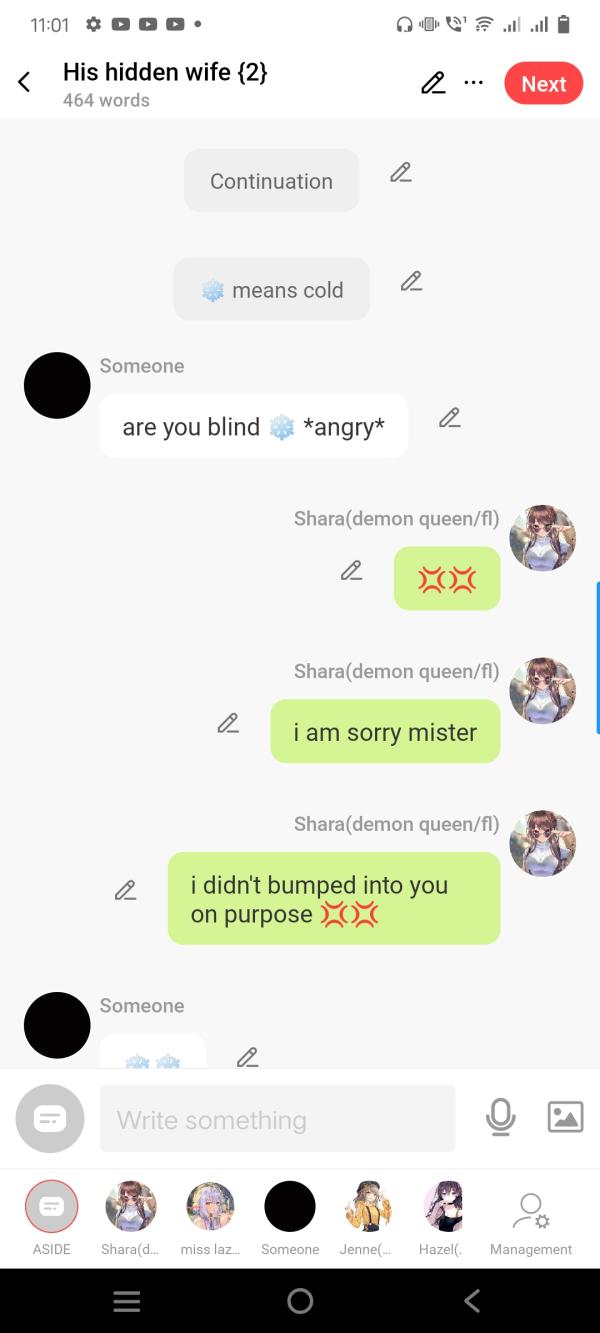The width and height of the screenshot is (600, 1333).
Task: Edit the story title with the pencil icon
Action: (433, 83)
